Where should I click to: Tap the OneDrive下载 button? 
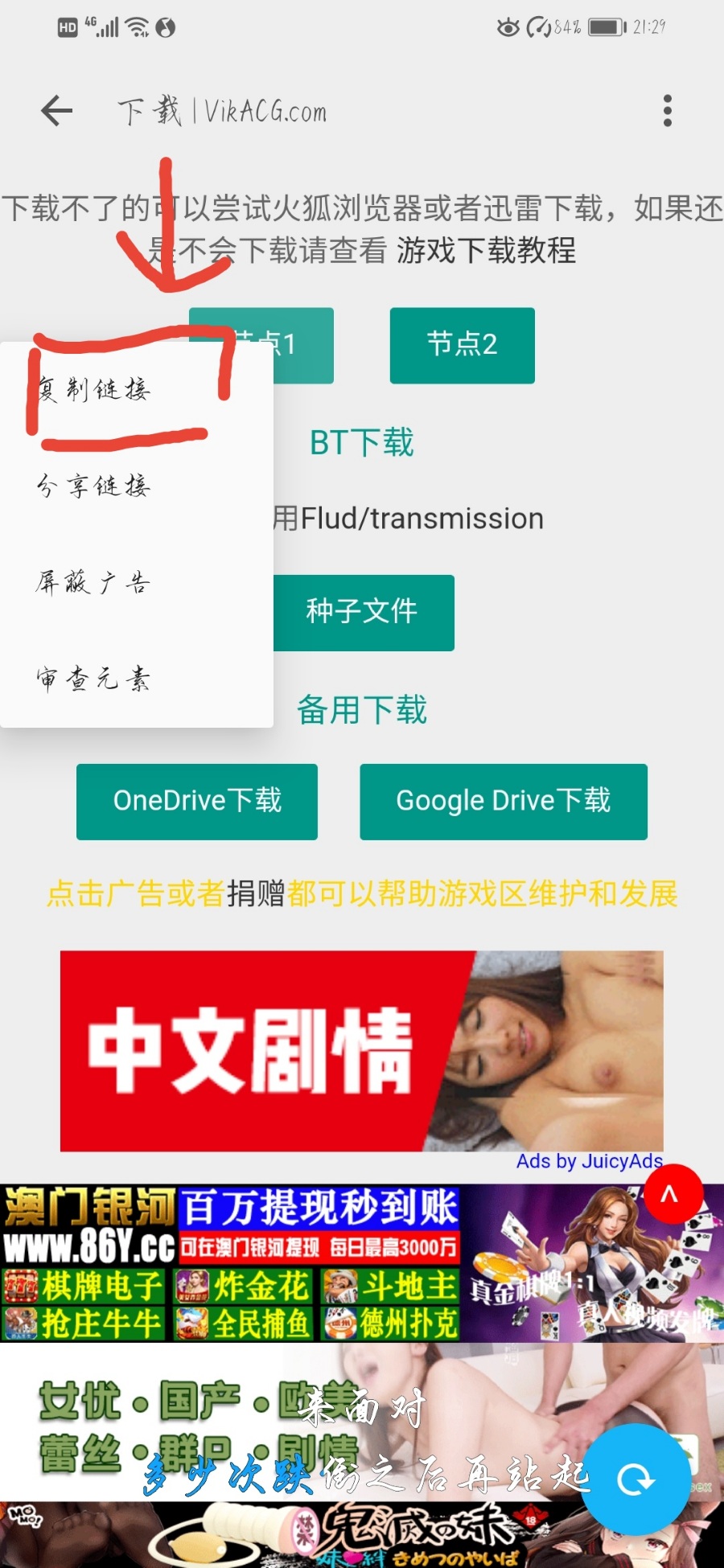pos(197,801)
